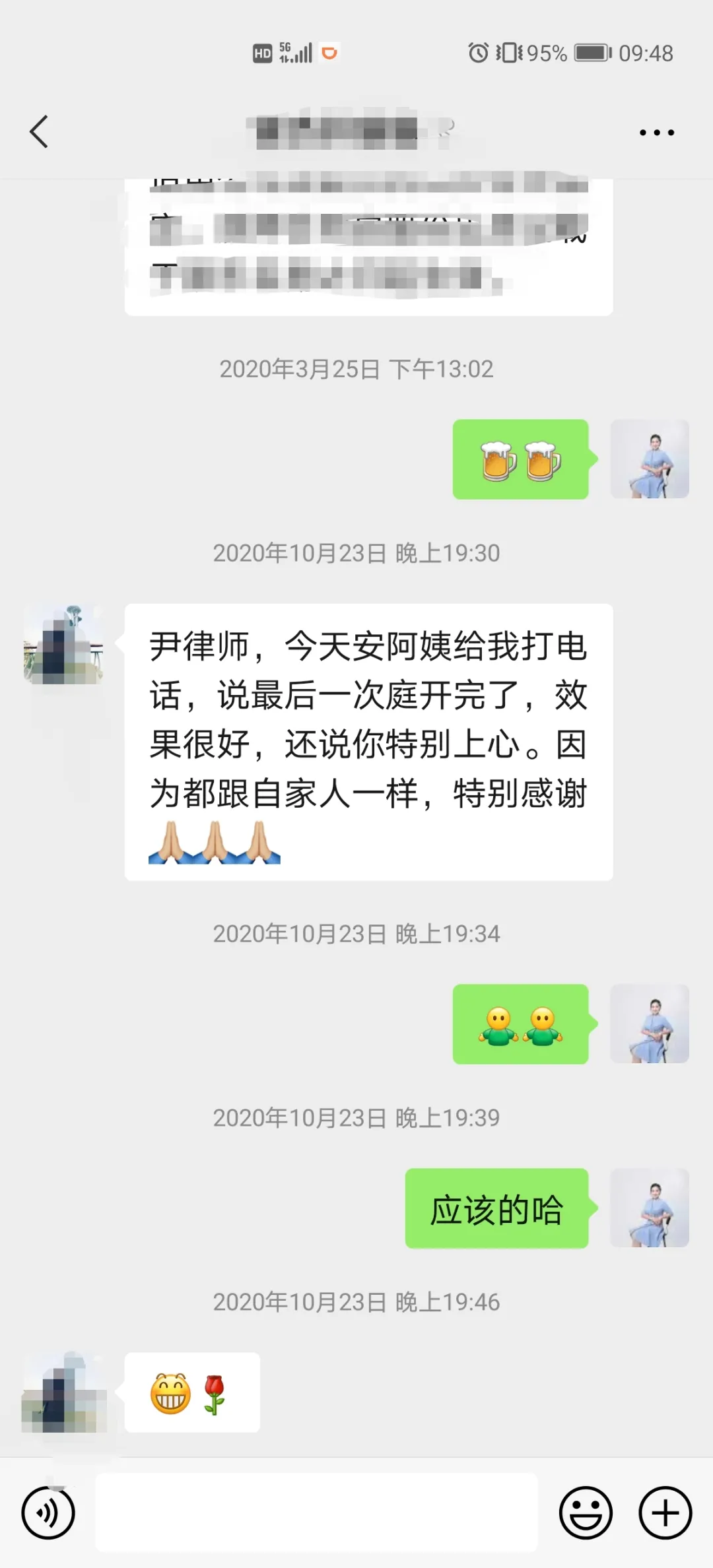Switch to voice message input
Viewport: 713px width, 1568px height.
click(48, 1513)
